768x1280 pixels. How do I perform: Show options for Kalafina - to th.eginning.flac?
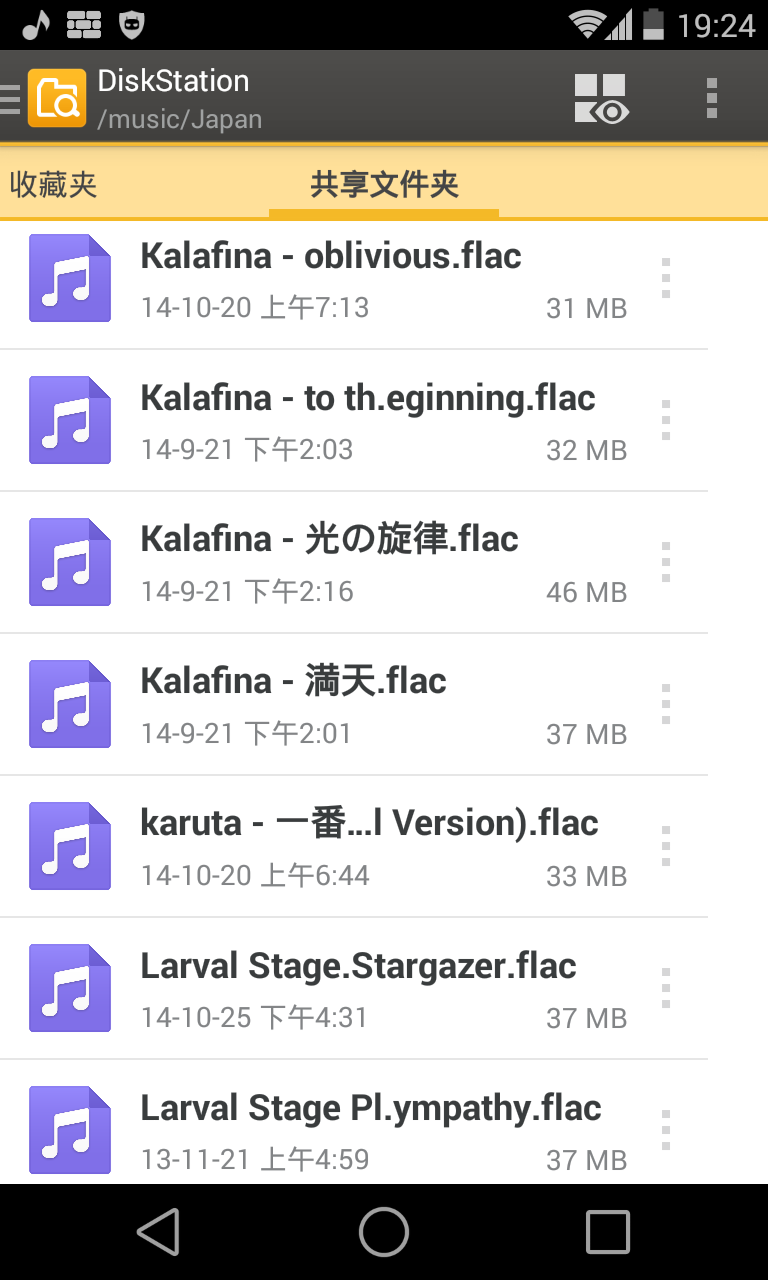coord(666,420)
